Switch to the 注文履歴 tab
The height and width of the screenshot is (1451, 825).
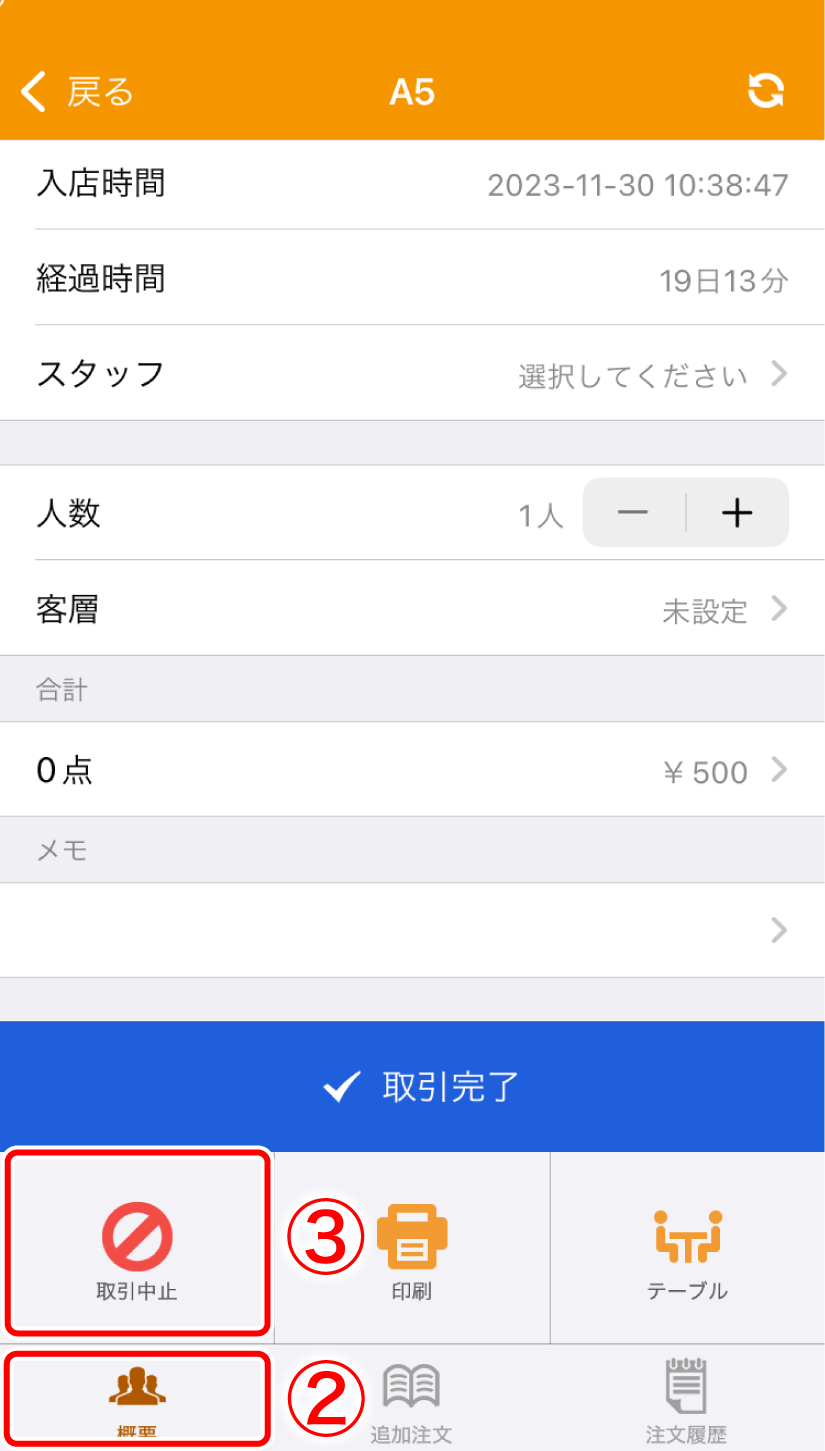(x=687, y=1398)
